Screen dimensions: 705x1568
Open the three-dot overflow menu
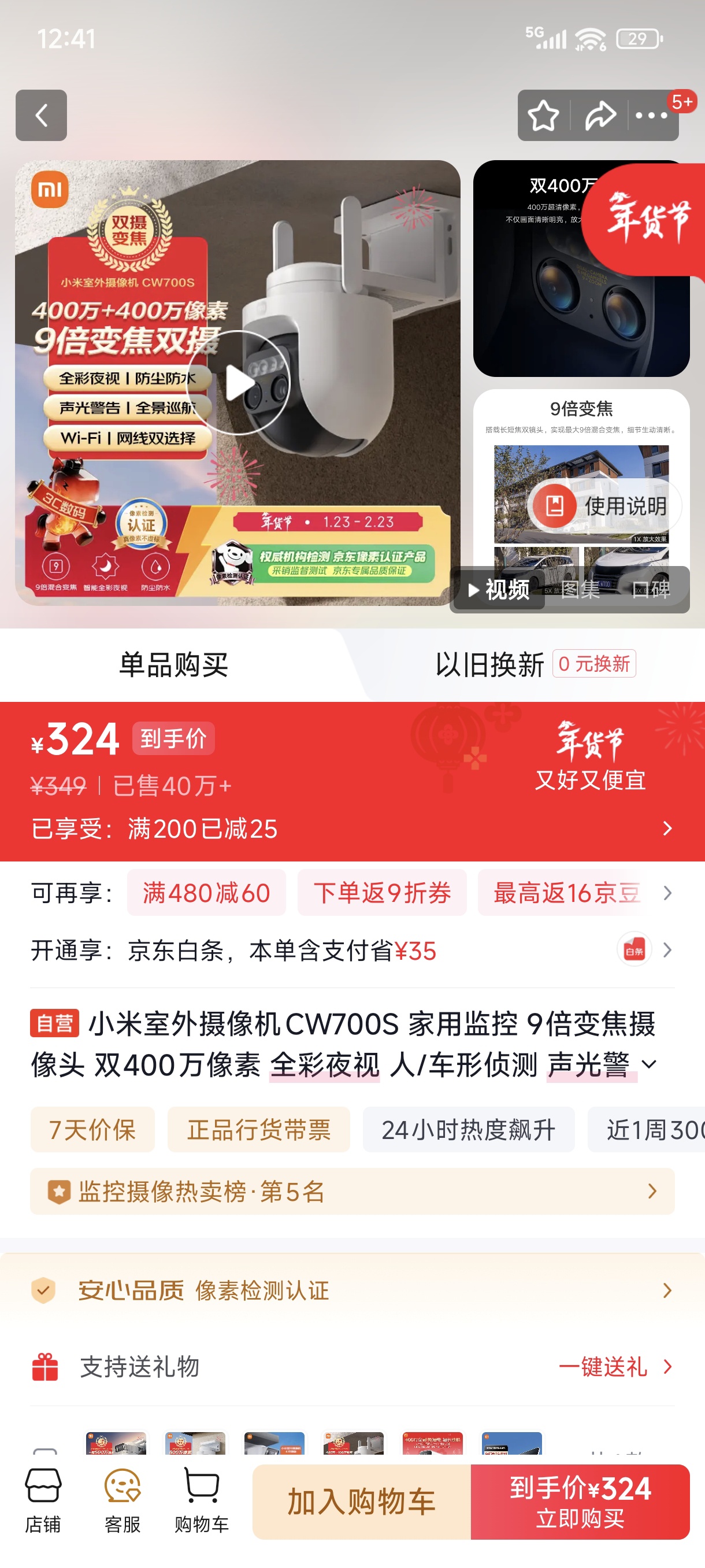[651, 116]
